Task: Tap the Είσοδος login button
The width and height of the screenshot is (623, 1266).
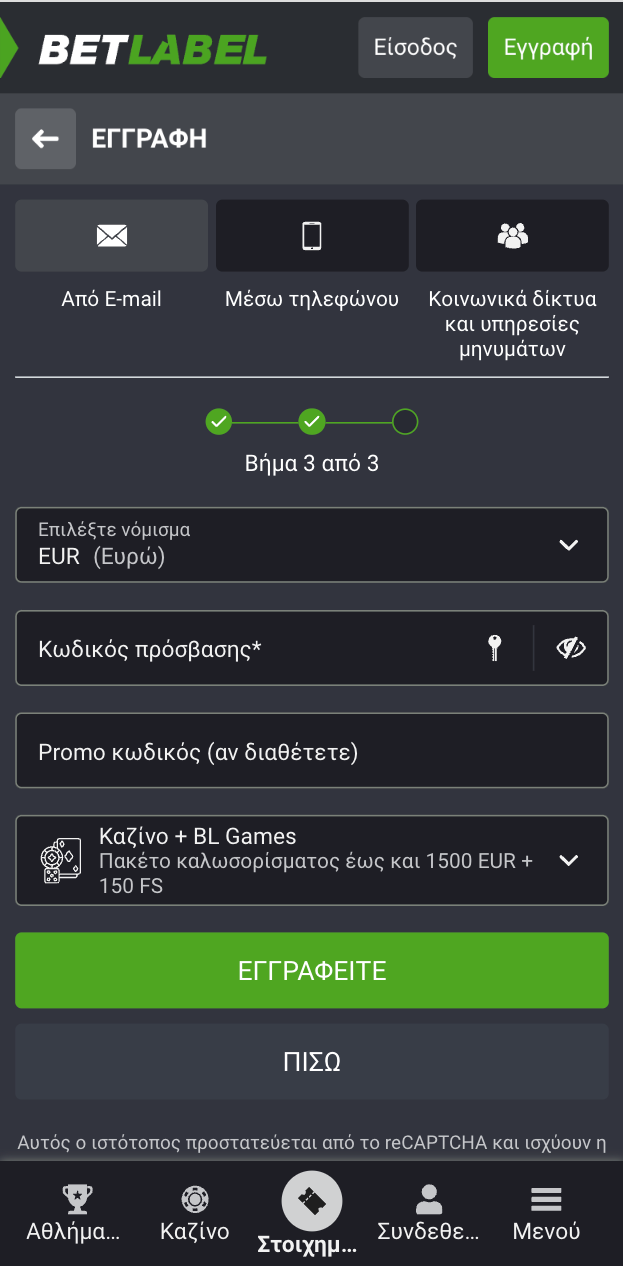Action: click(415, 47)
